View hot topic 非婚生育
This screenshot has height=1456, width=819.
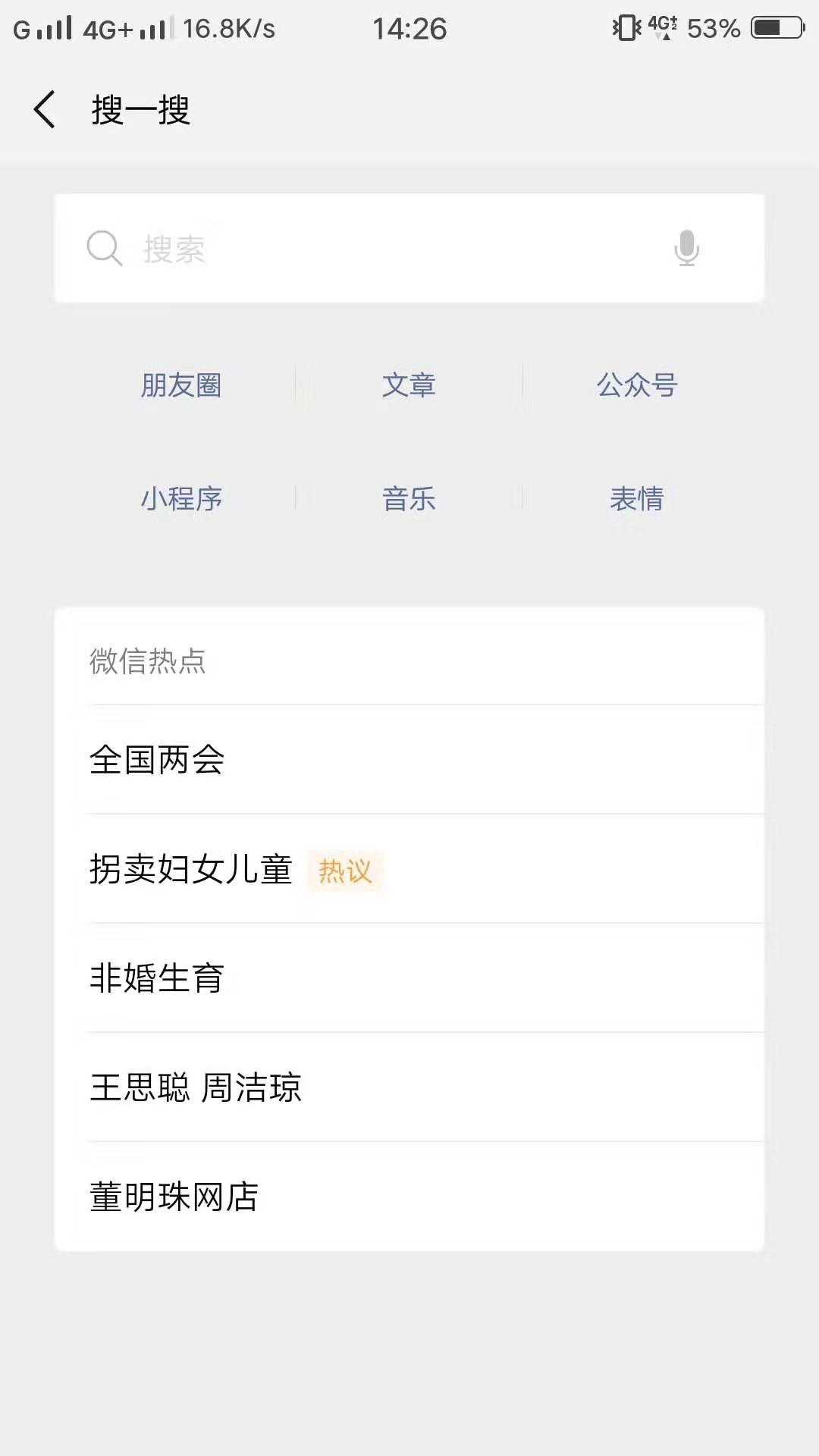coord(158,978)
